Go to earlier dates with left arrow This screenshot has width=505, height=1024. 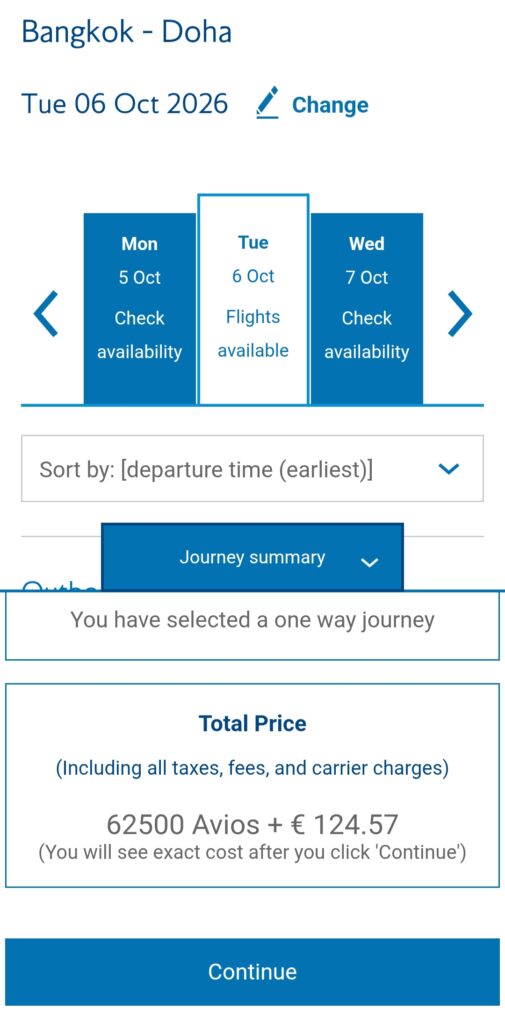(x=46, y=313)
